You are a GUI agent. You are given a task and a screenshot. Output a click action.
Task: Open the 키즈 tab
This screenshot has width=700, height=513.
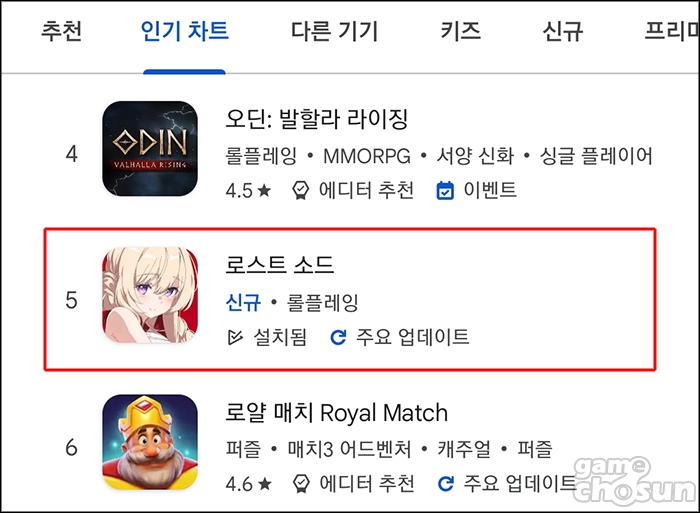[461, 31]
